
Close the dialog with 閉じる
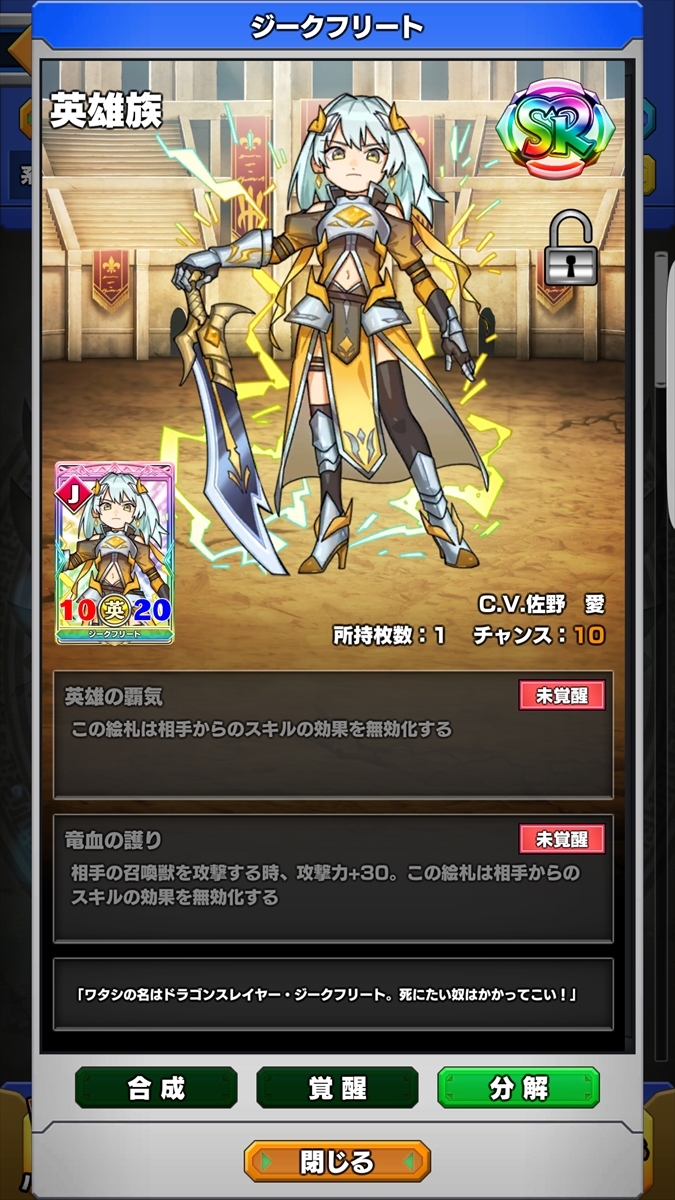point(337,1161)
